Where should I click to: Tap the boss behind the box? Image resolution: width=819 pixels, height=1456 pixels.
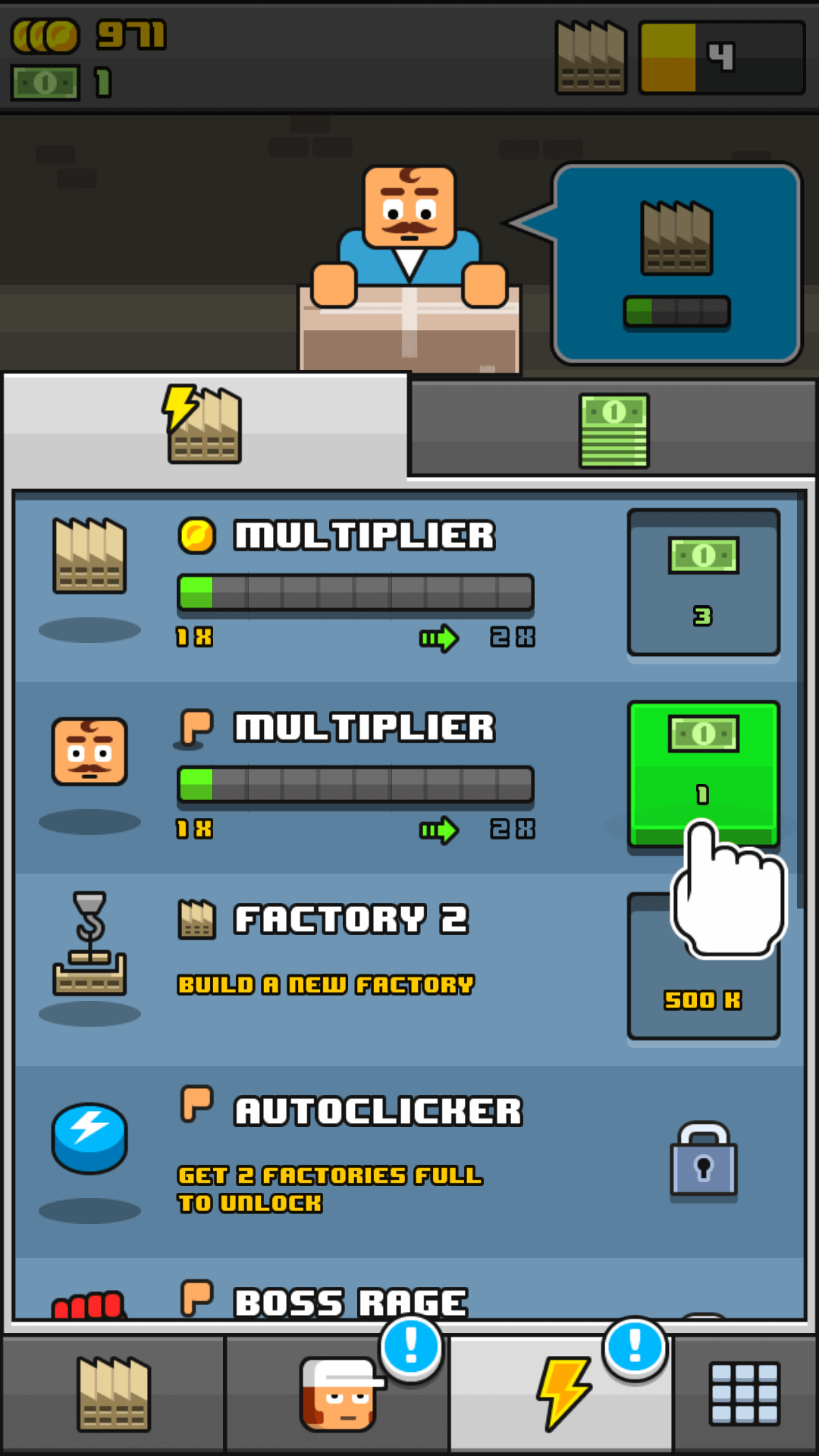pyautogui.click(x=409, y=237)
